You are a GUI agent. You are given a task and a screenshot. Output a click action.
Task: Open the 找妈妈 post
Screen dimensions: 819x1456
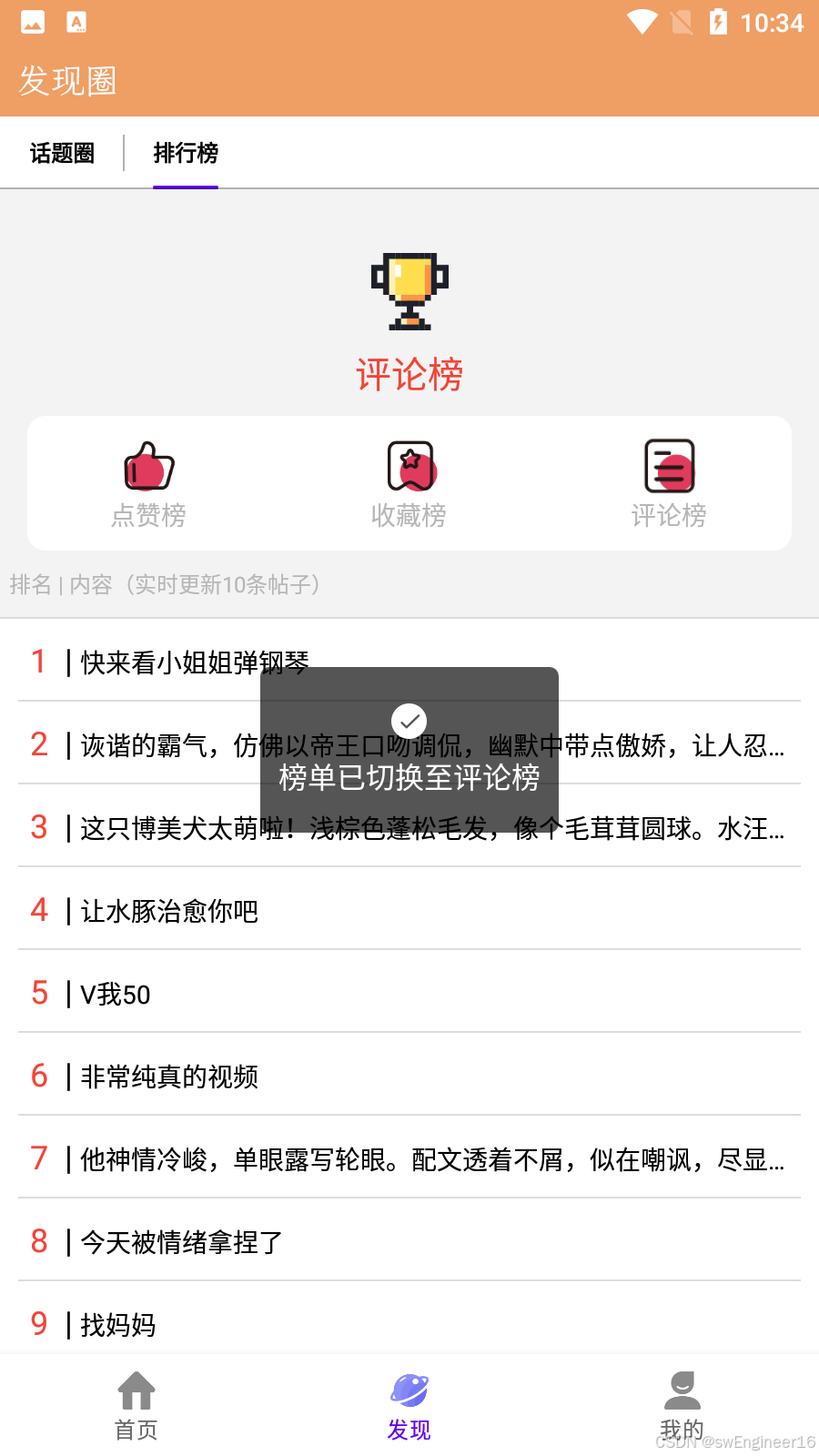pyautogui.click(x=118, y=1325)
